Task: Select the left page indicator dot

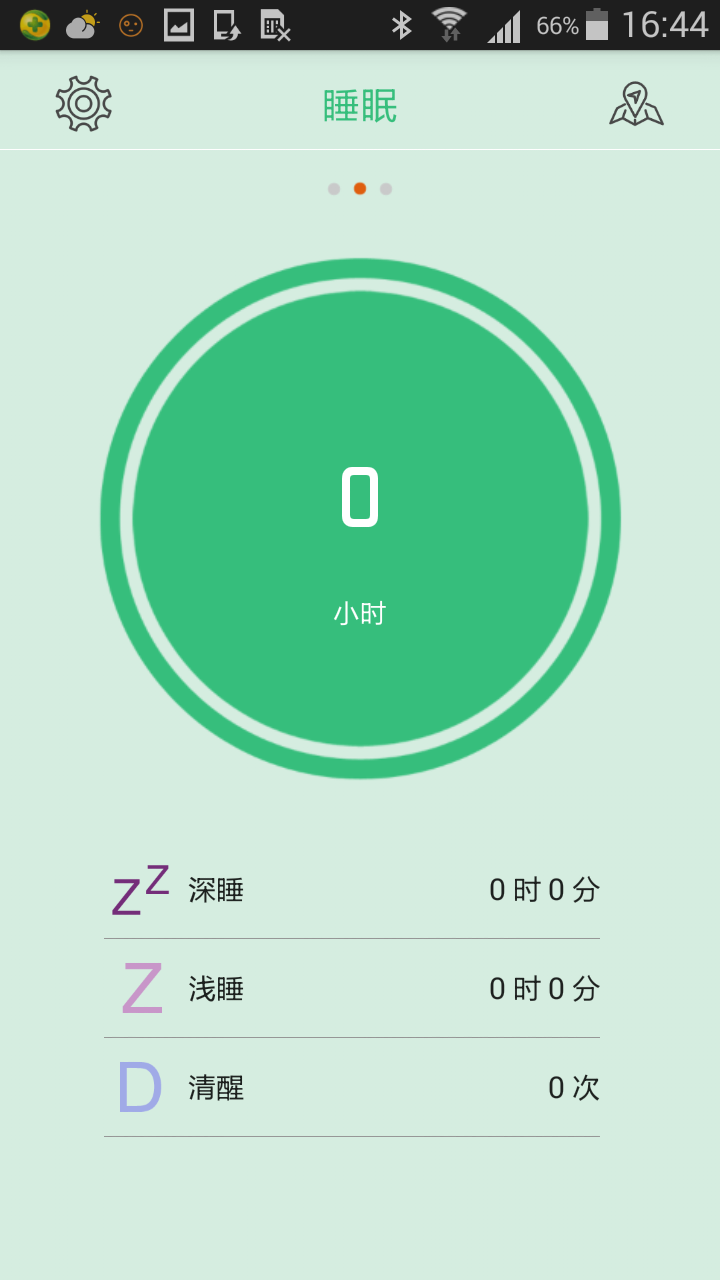Action: pos(334,188)
